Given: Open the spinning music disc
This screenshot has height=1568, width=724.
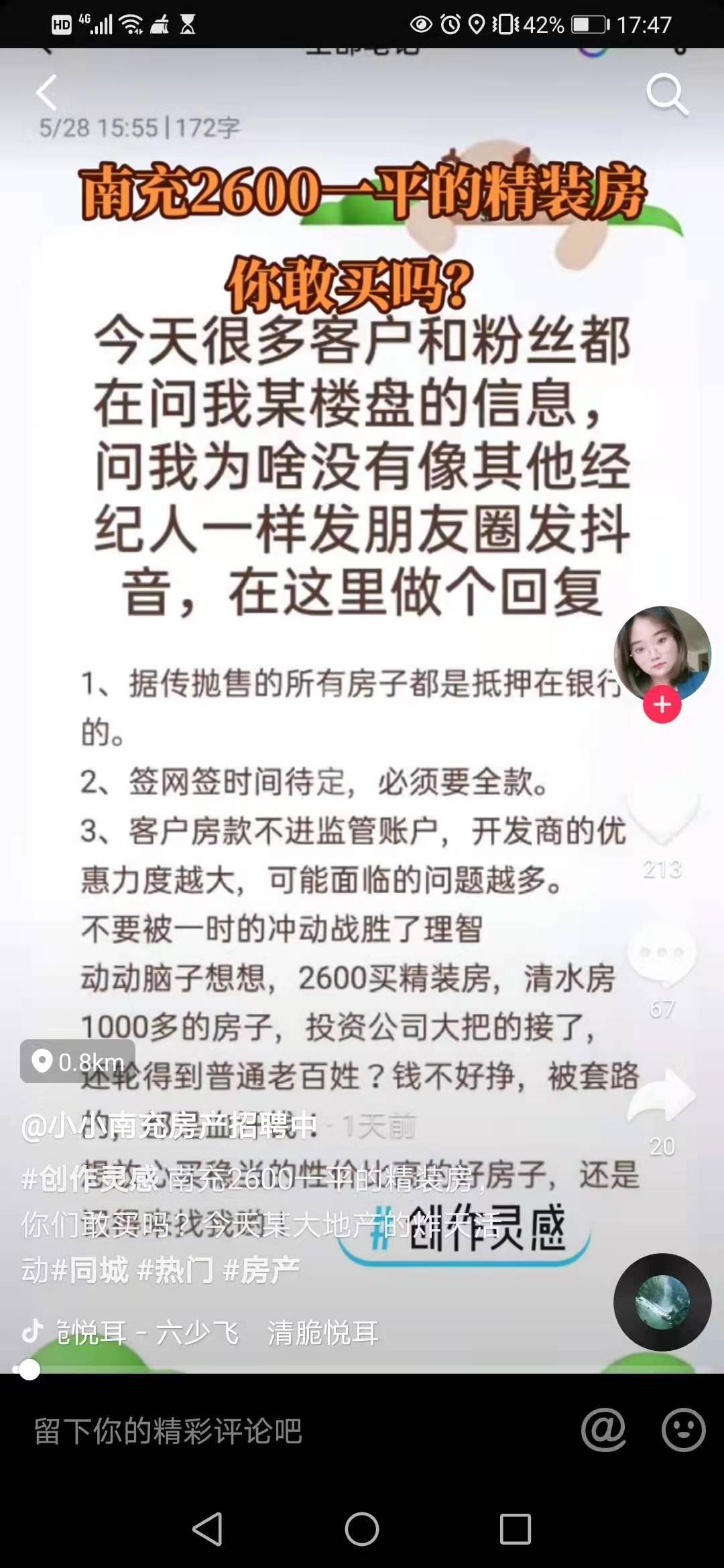Looking at the screenshot, I should pos(662,1301).
